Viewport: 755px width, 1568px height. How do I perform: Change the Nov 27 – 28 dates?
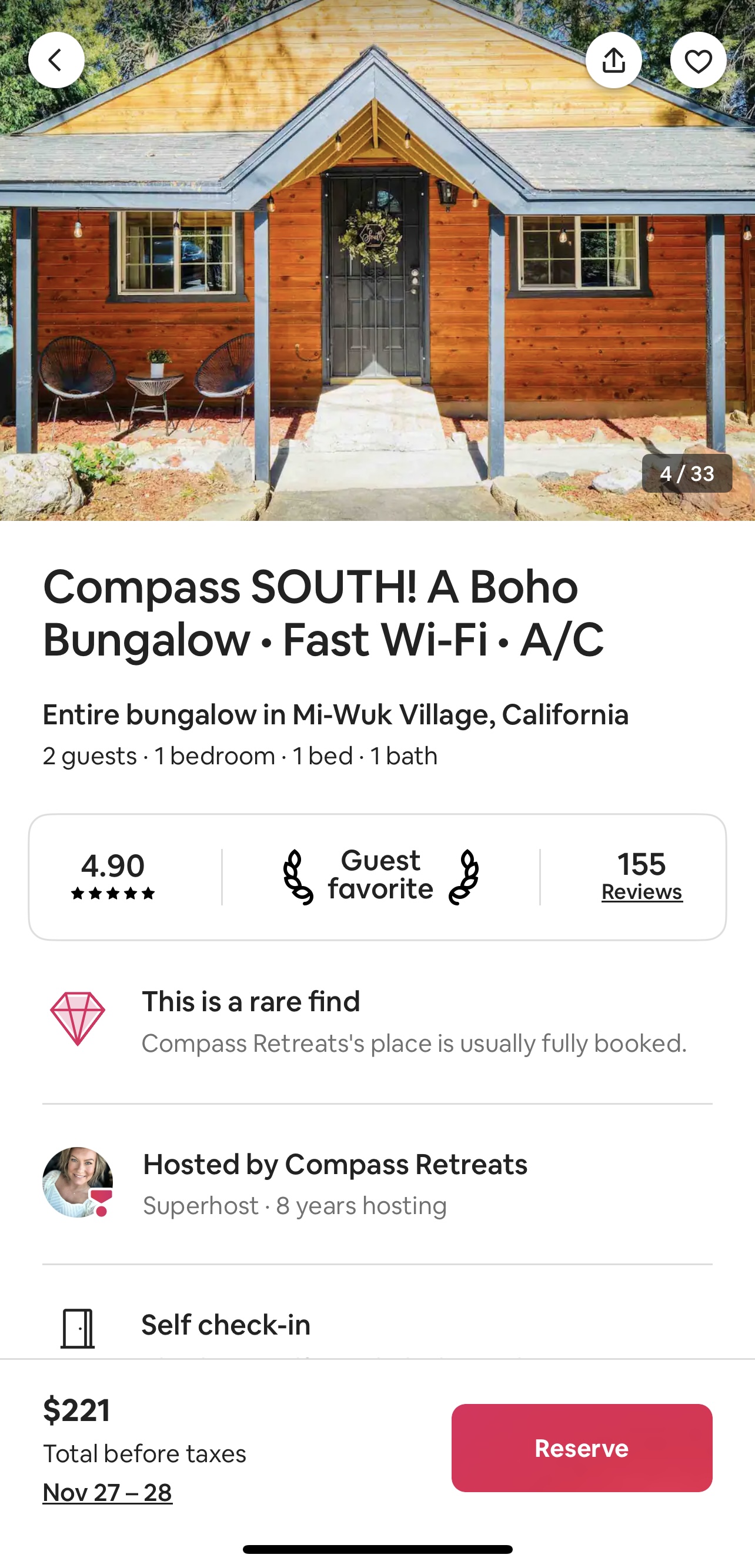(x=108, y=1493)
